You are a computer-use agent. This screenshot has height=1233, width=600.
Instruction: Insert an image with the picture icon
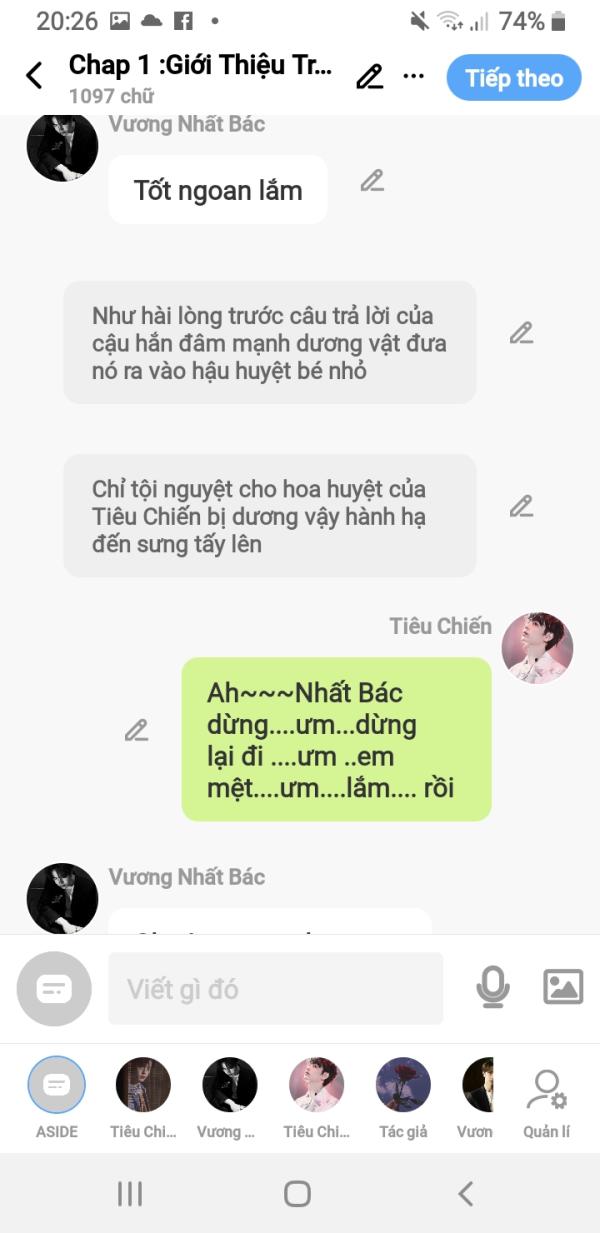(x=563, y=987)
